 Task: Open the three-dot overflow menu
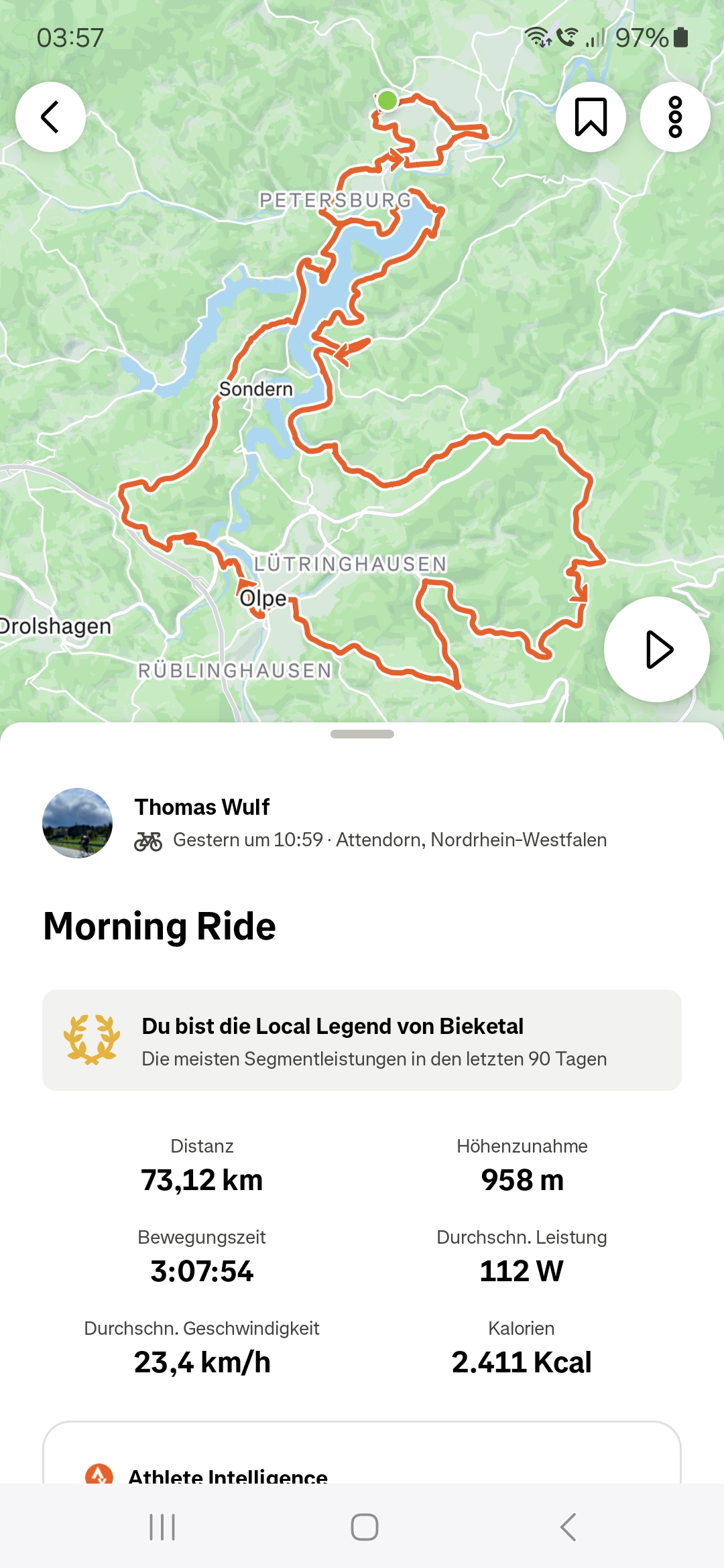[675, 117]
